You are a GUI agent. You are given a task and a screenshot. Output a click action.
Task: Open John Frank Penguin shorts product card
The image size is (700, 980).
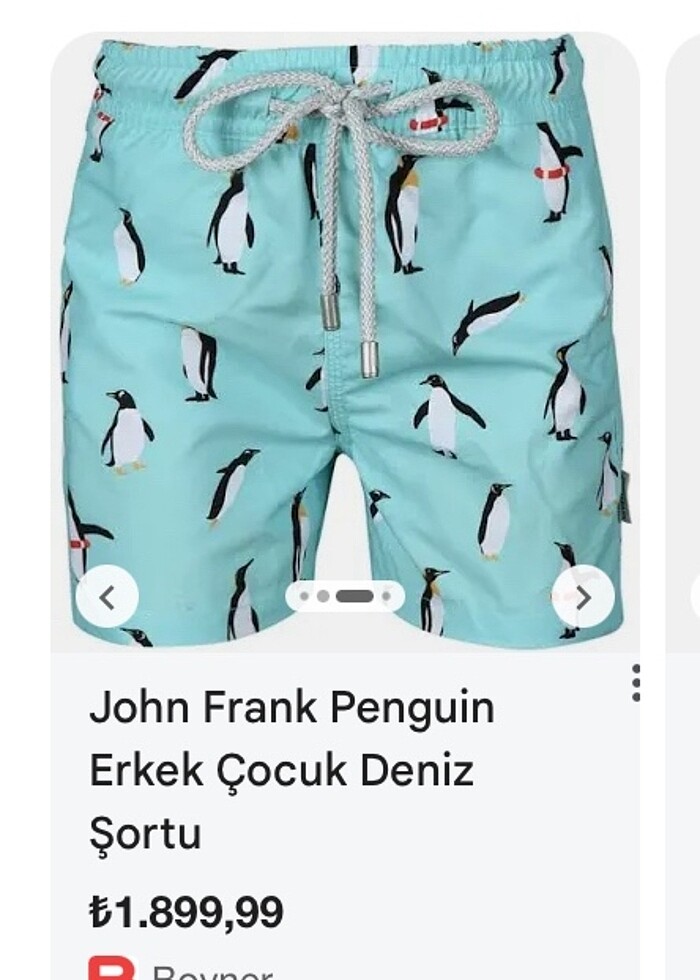point(291,770)
